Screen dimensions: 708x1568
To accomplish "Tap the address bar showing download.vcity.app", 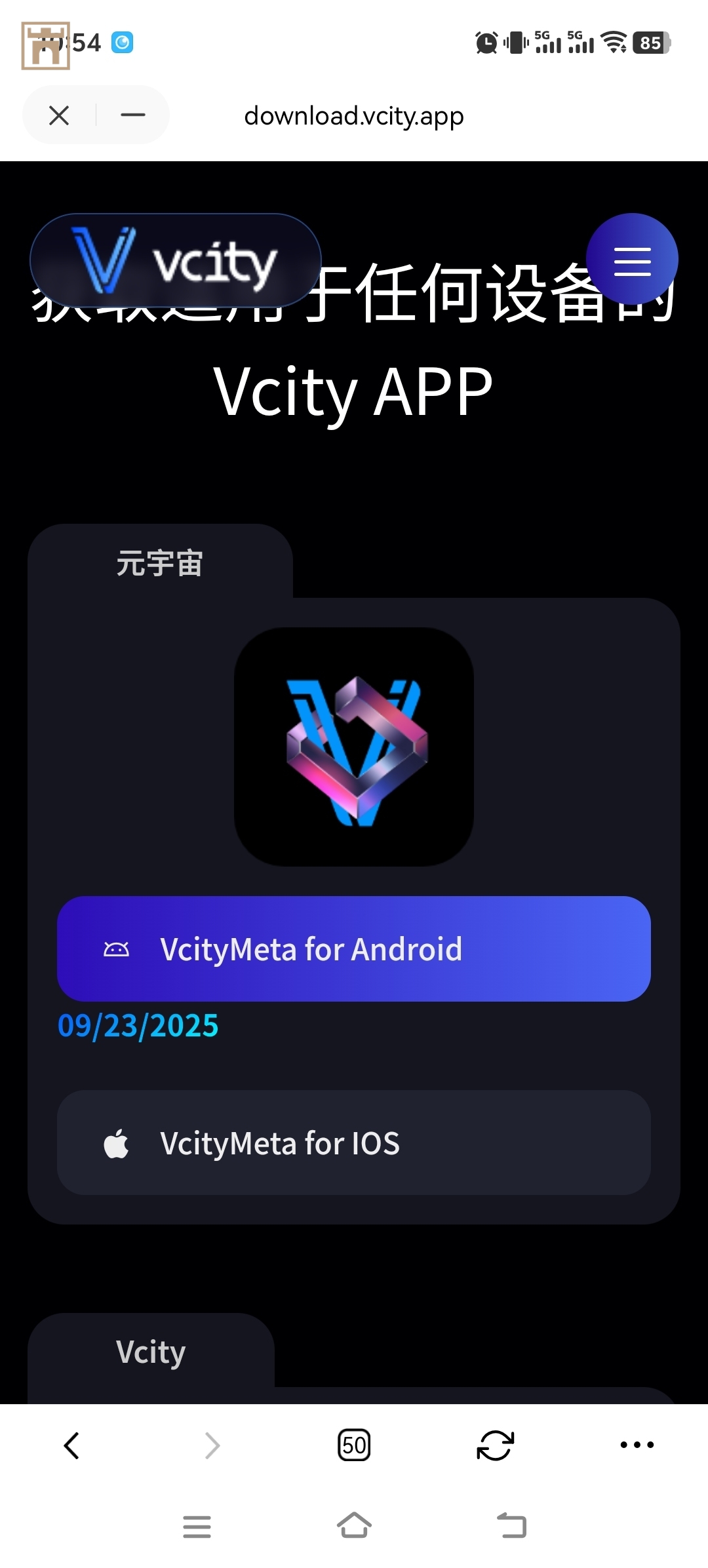I will 354,116.
